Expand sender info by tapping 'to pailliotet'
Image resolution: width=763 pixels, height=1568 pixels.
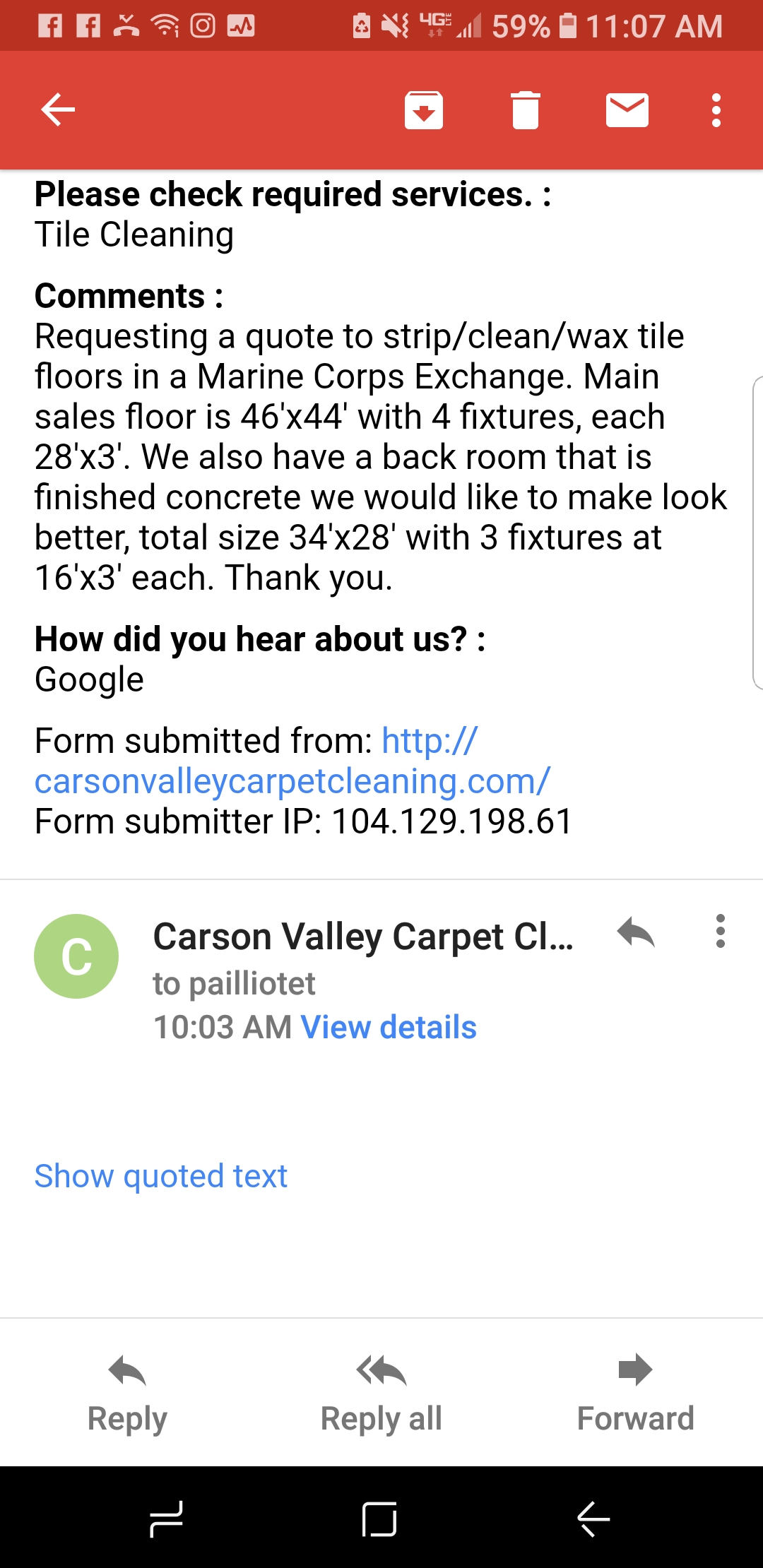click(235, 983)
